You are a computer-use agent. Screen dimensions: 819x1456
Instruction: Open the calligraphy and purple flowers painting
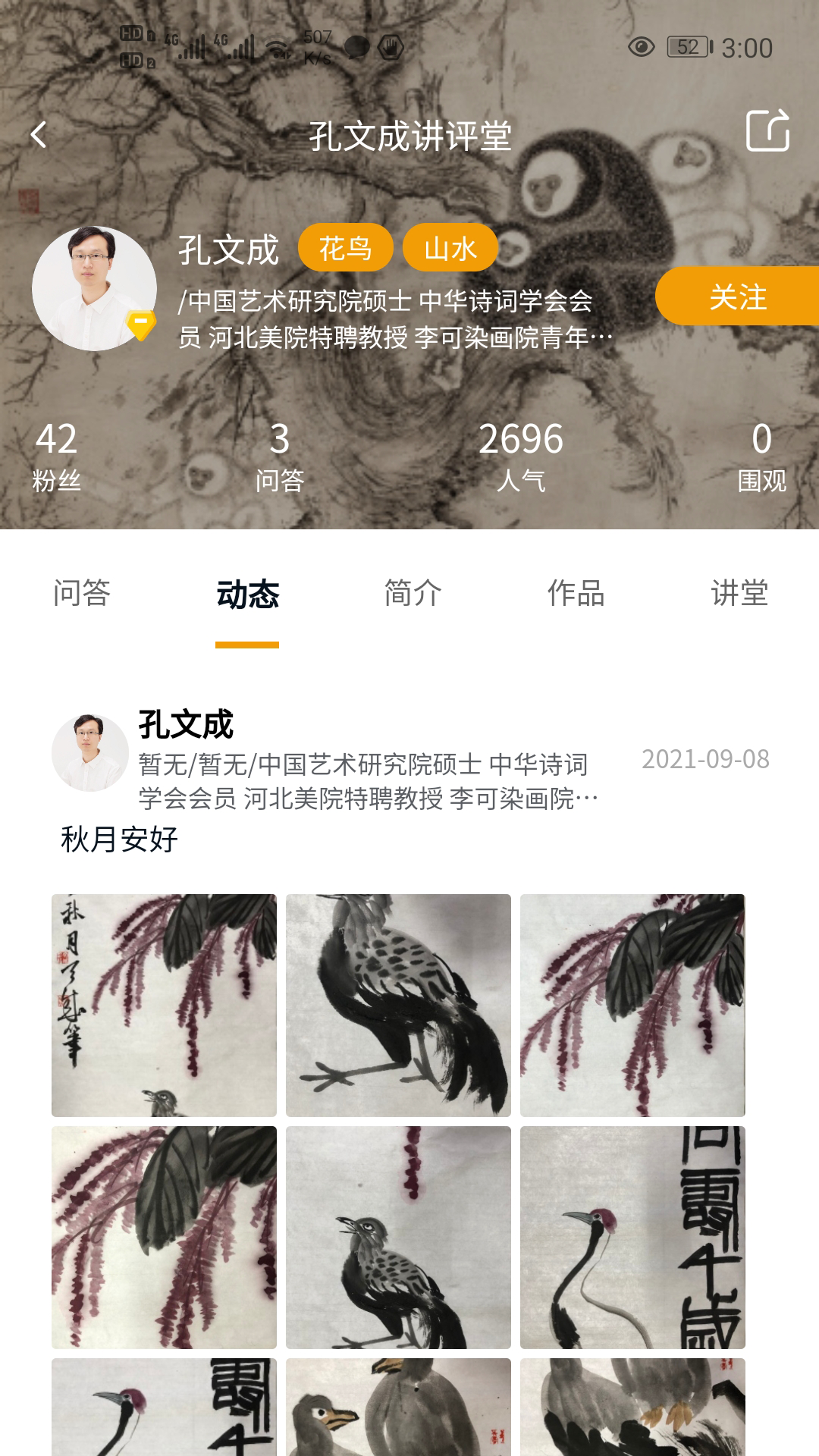pos(164,1005)
